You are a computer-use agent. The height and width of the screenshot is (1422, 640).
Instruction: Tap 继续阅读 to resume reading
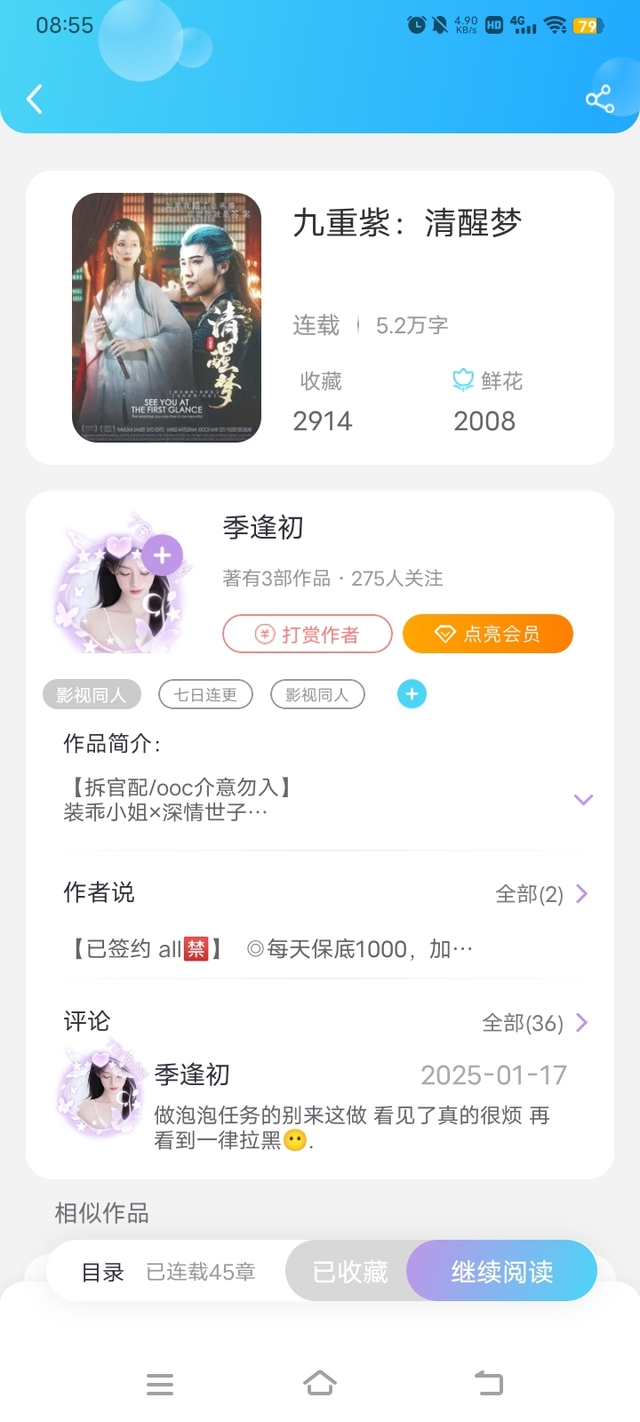tap(501, 1272)
